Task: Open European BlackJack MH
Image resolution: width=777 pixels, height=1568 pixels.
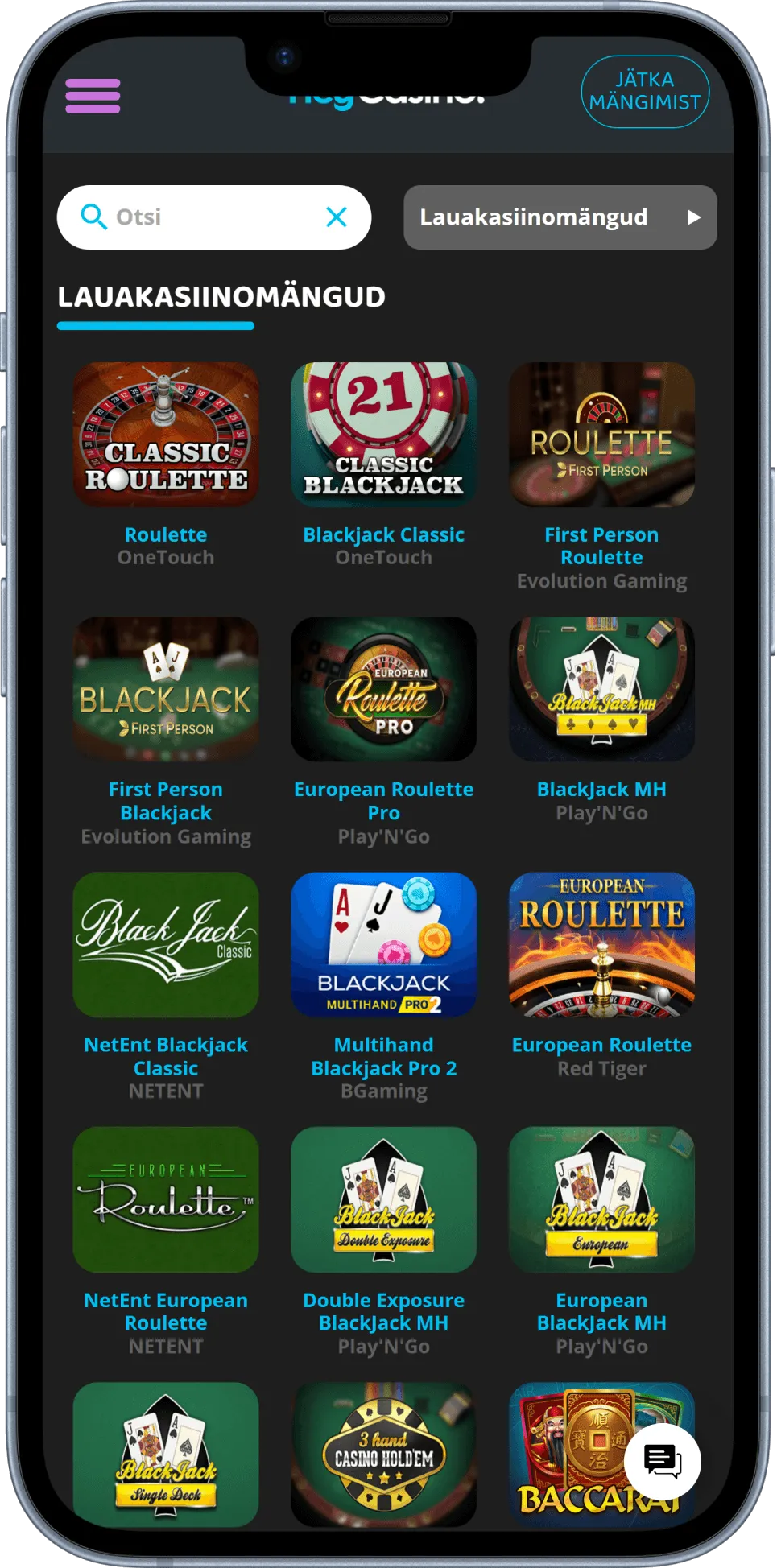Action: [601, 1199]
